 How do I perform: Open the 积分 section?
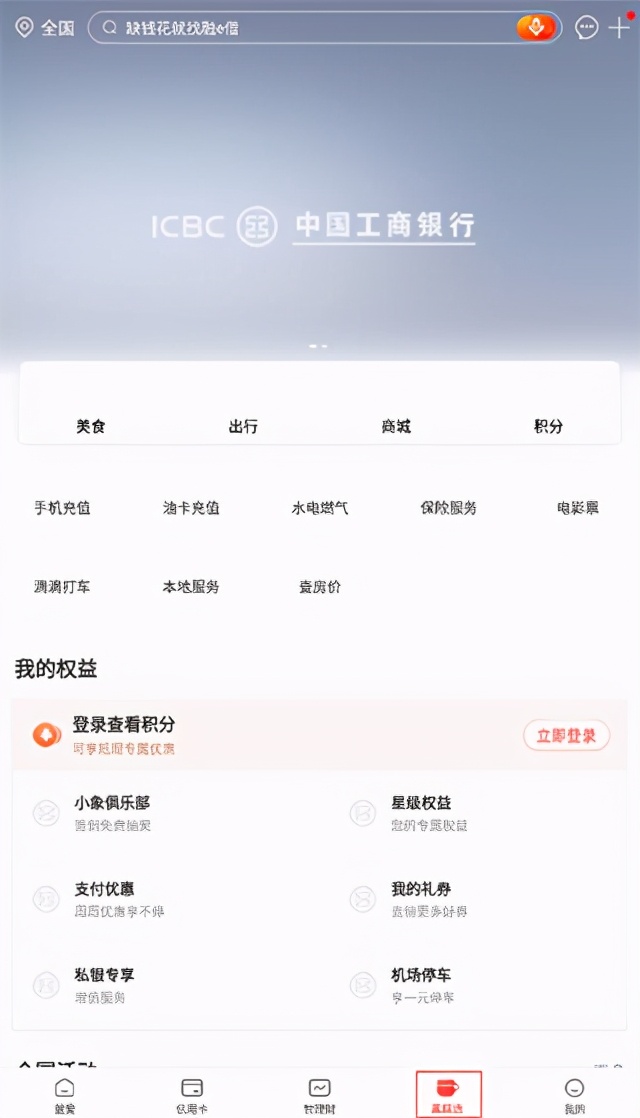548,426
